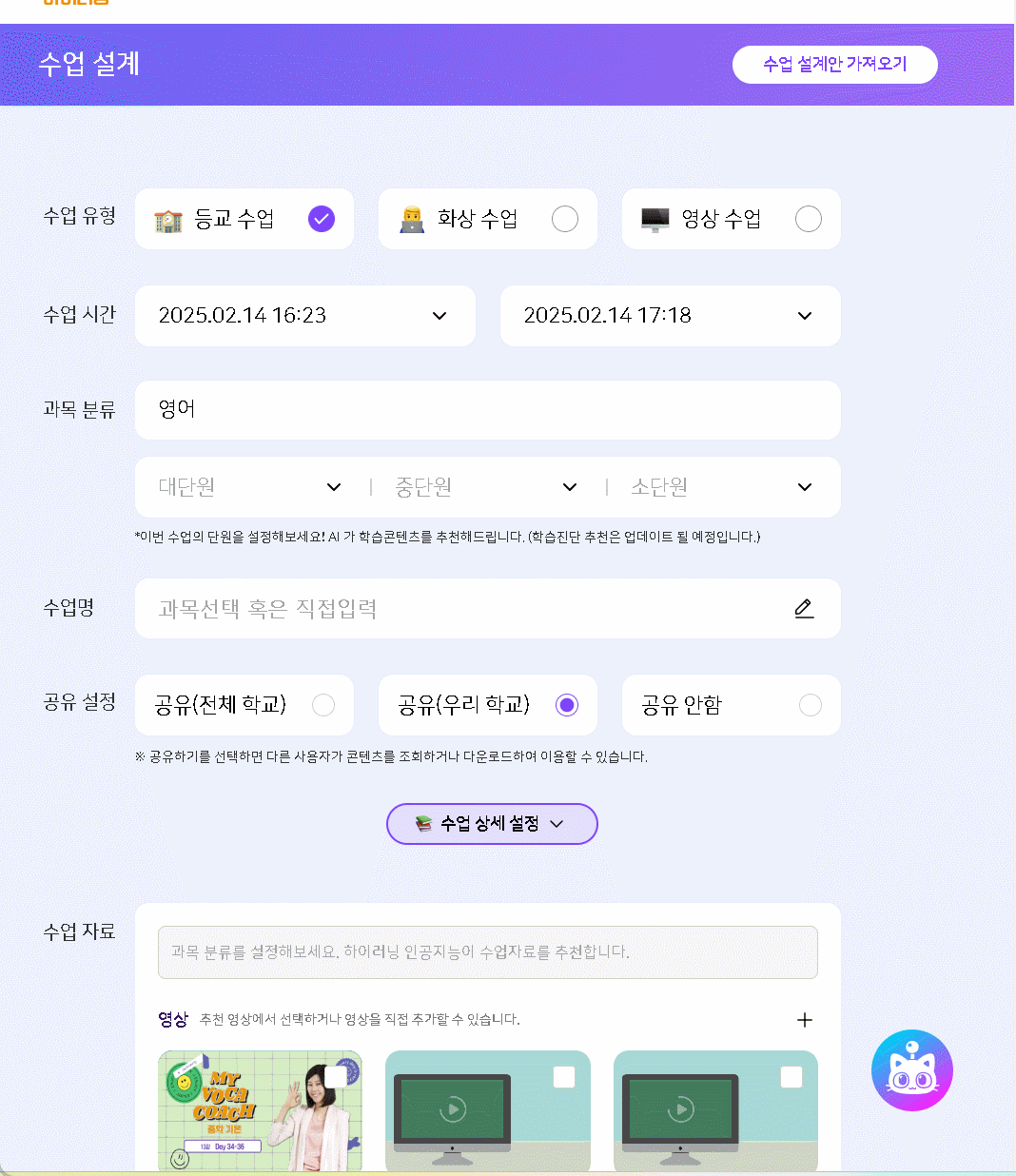This screenshot has height=1176, width=1016.
Task: Expand 수업 상세 설정 section
Action: tap(492, 824)
